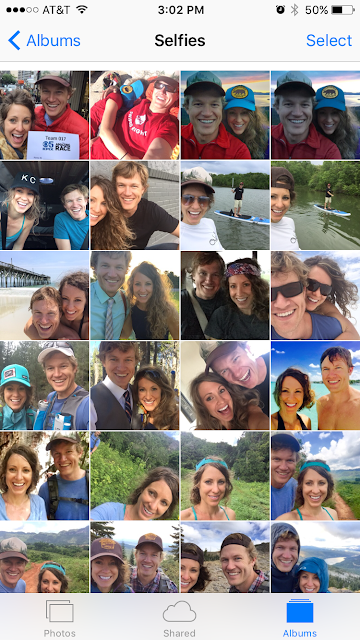Open the photo of couple lying down in red shirts
Screen dimensions: 360x640
[x=135, y=115]
